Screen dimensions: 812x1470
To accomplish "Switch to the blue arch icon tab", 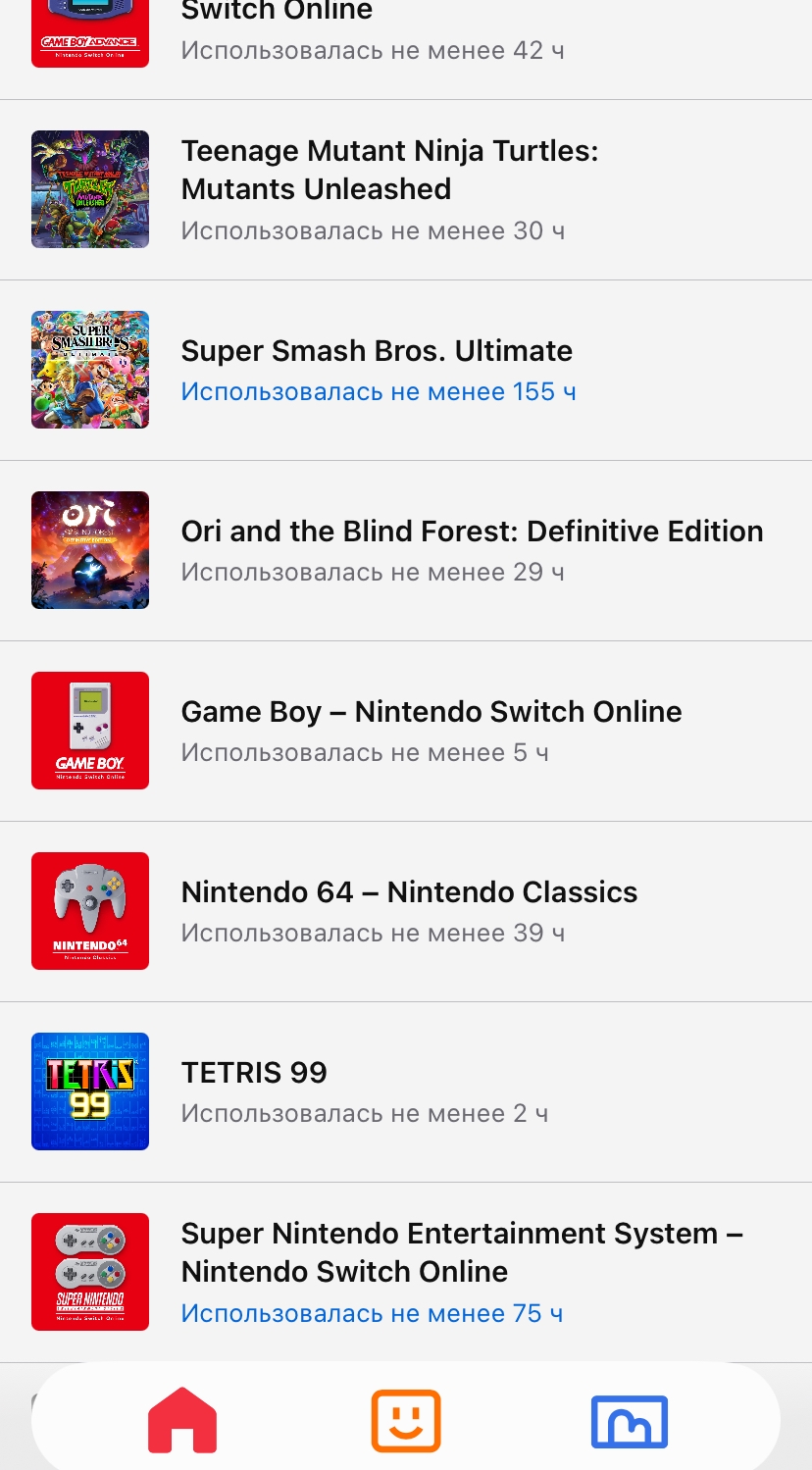I will click(630, 1422).
